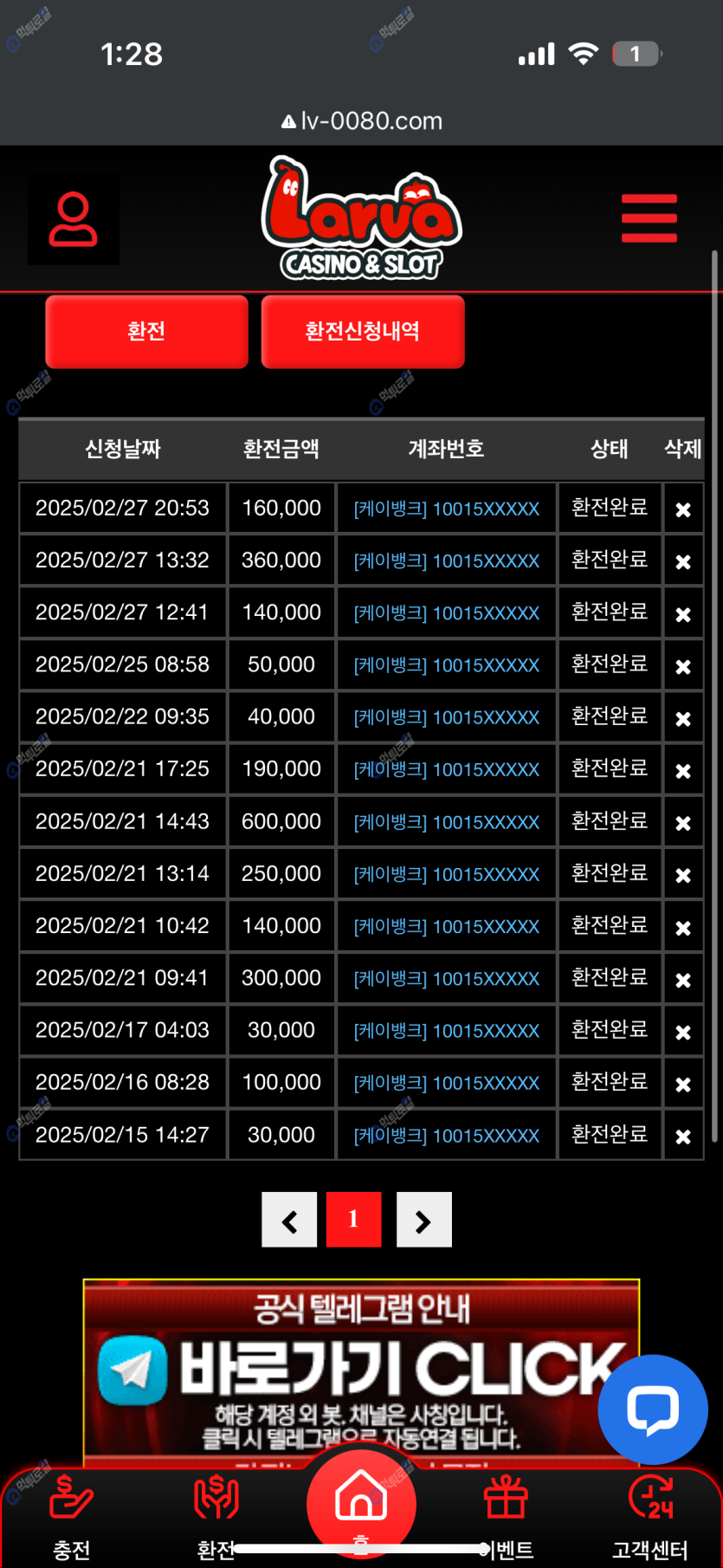Delete the 360,000 withdrawal record

[683, 561]
